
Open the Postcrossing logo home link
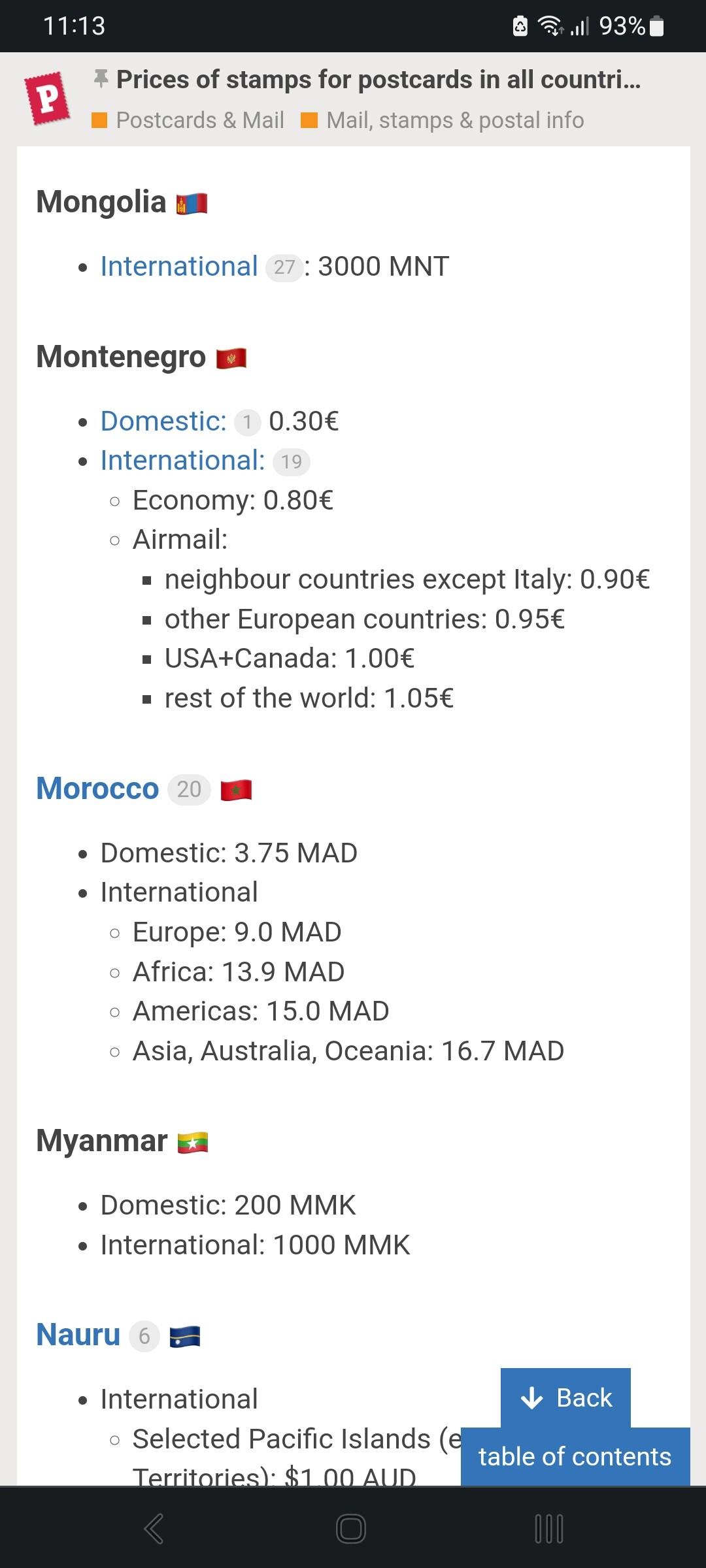[x=47, y=98]
